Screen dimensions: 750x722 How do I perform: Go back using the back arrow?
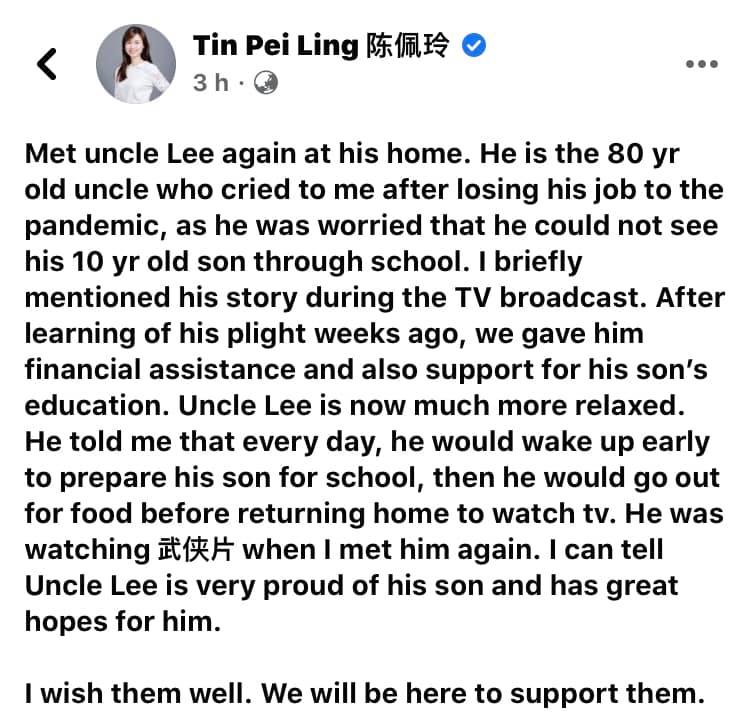point(46,63)
